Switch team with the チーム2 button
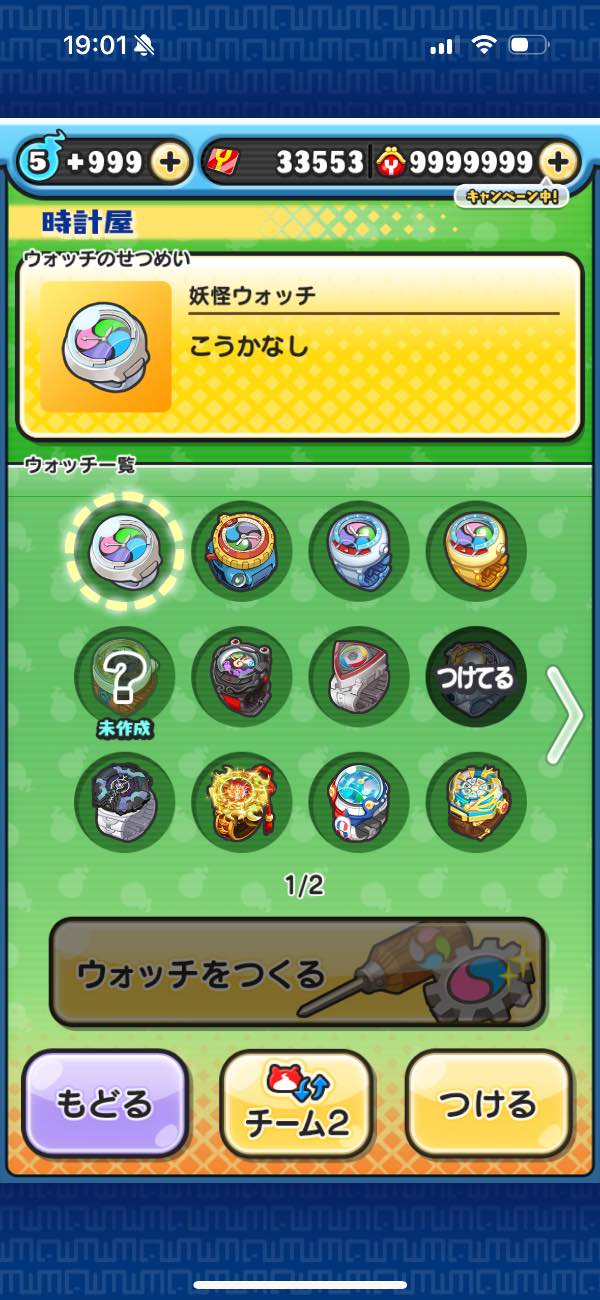 [297, 1104]
